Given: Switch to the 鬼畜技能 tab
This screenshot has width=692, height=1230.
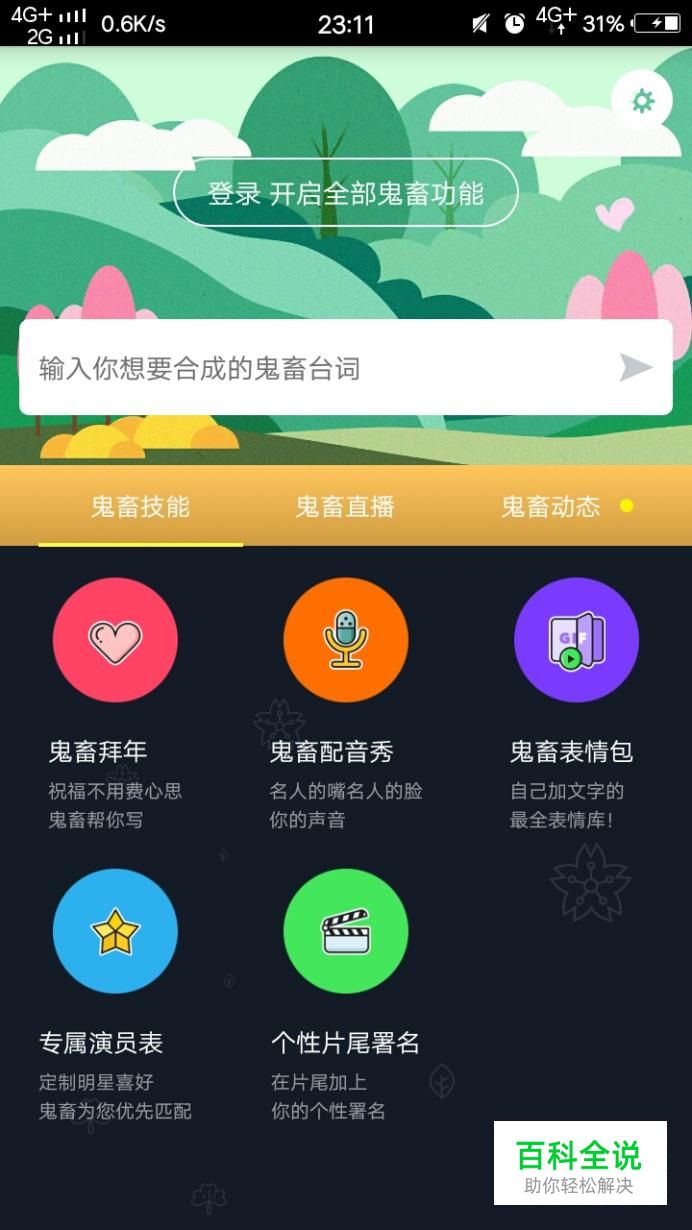Looking at the screenshot, I should point(140,506).
